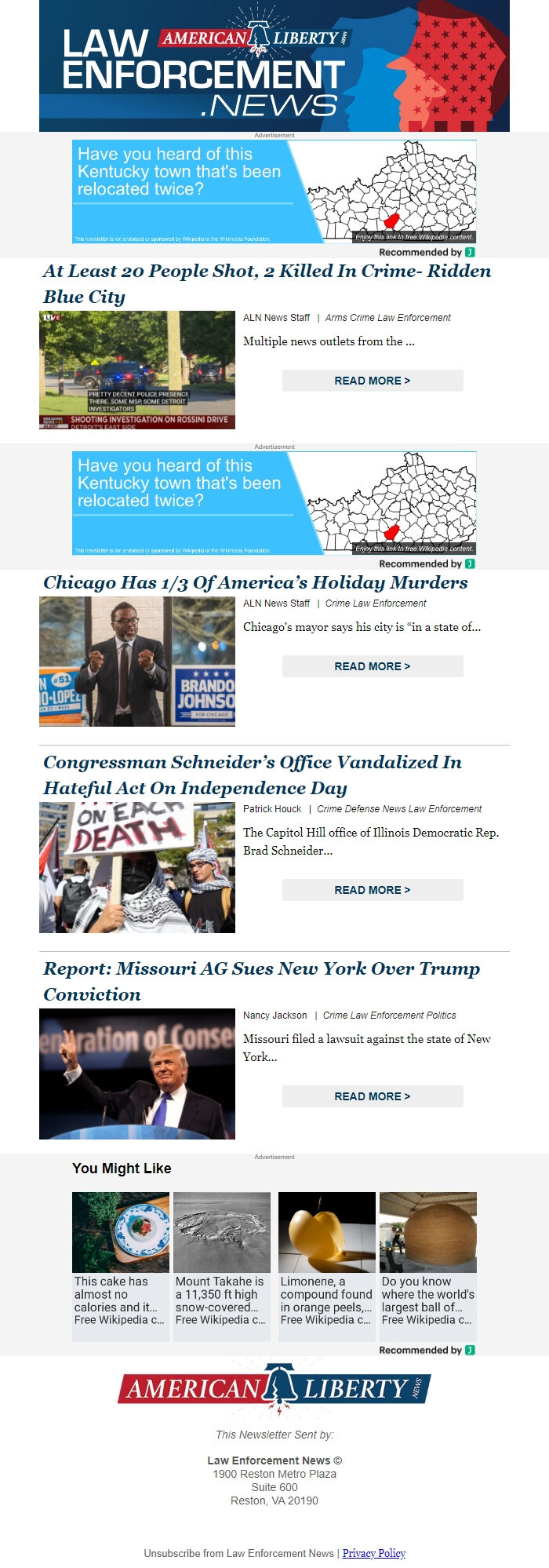Open headline 'Chicago Has 1/3 Of America's Holiday Murders'

256,582
